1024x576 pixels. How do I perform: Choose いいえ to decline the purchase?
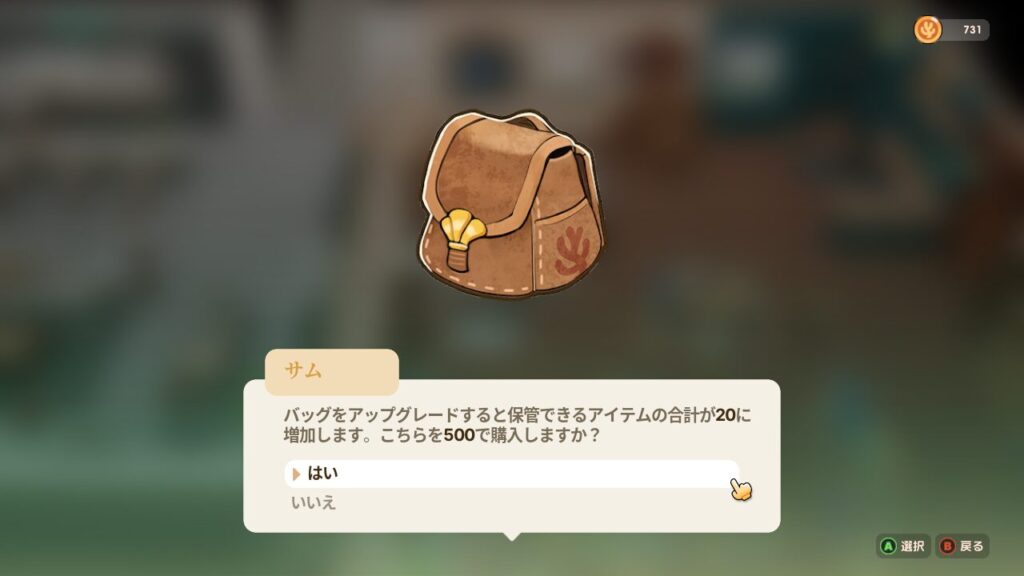[x=313, y=503]
